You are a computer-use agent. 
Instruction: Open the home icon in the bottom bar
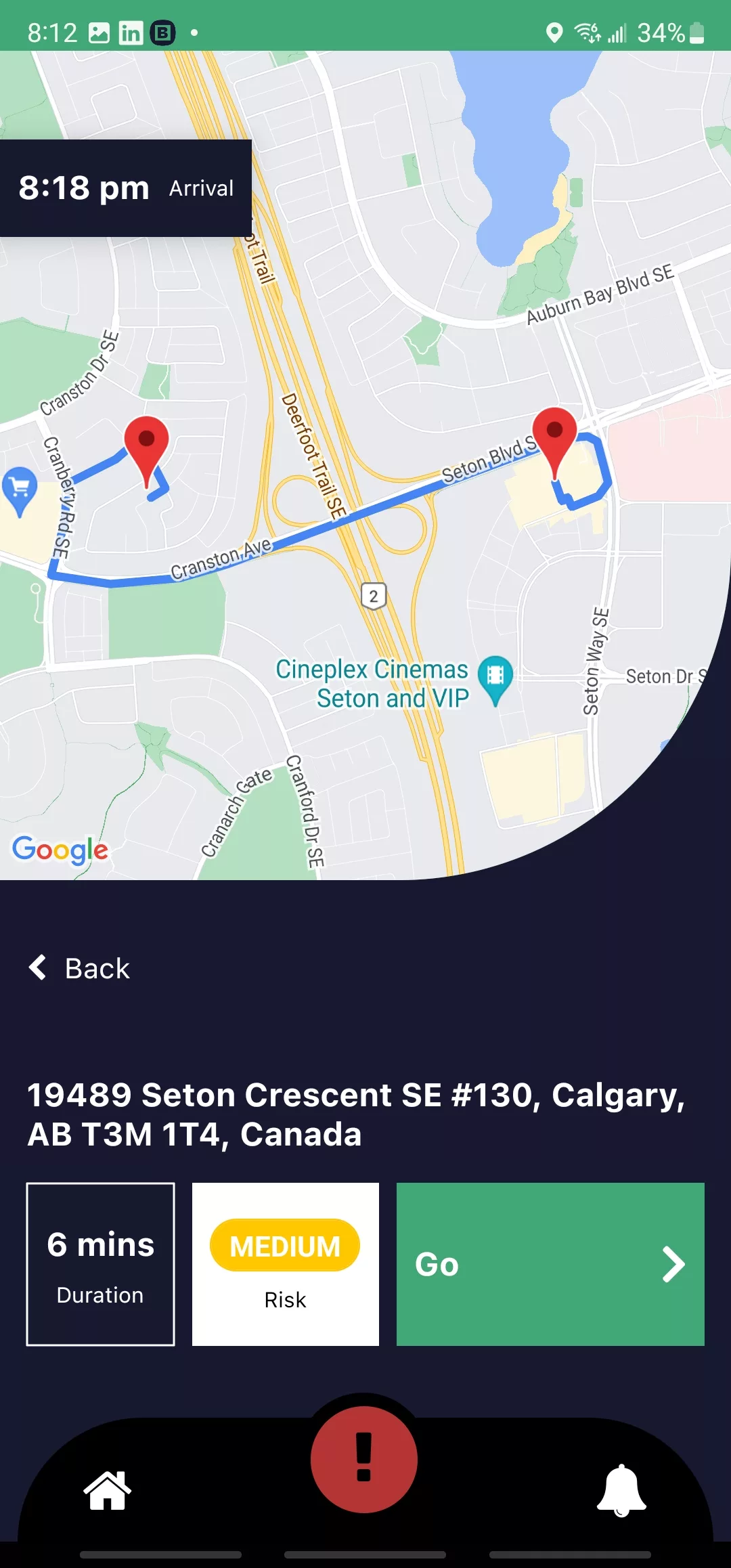coord(107,1490)
